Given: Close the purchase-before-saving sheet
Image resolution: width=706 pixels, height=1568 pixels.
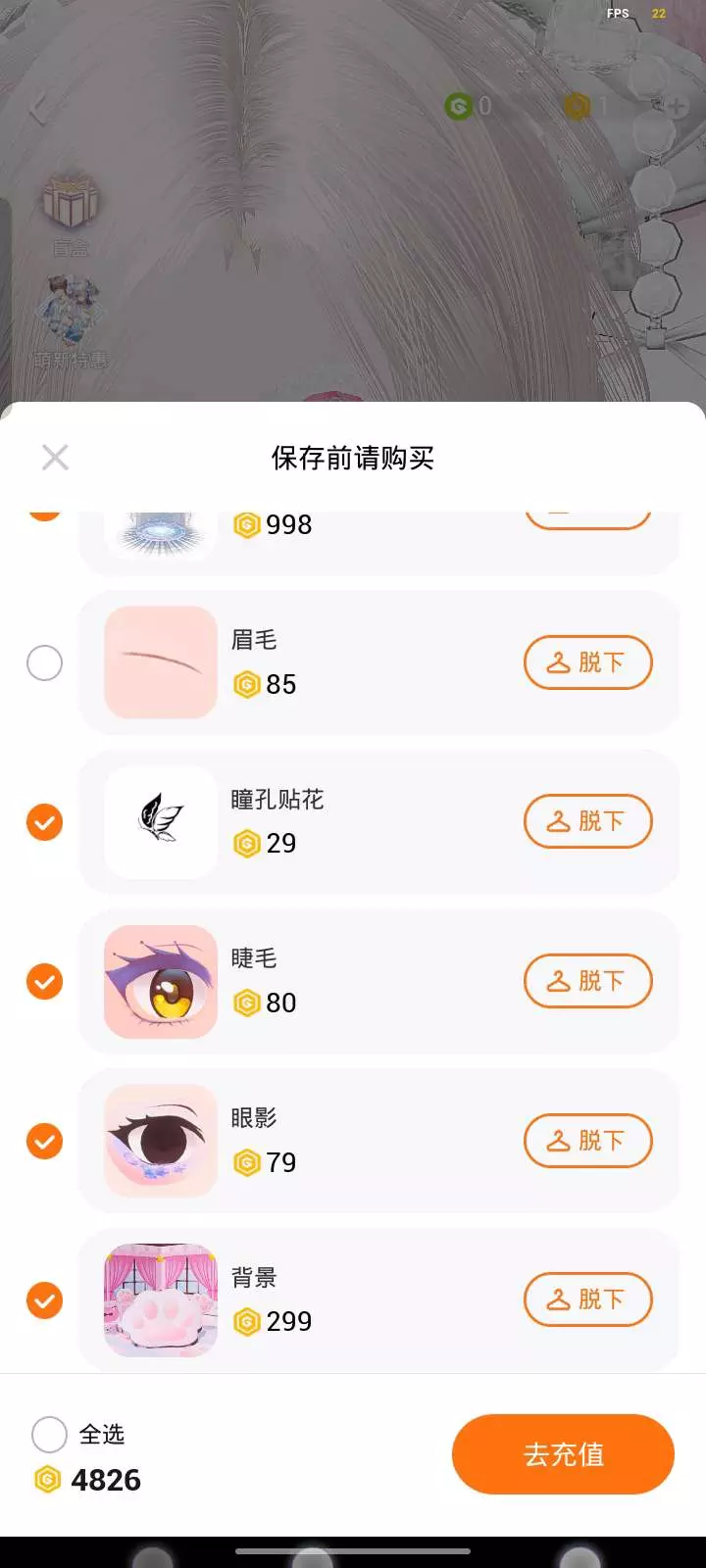Looking at the screenshot, I should 55,458.
